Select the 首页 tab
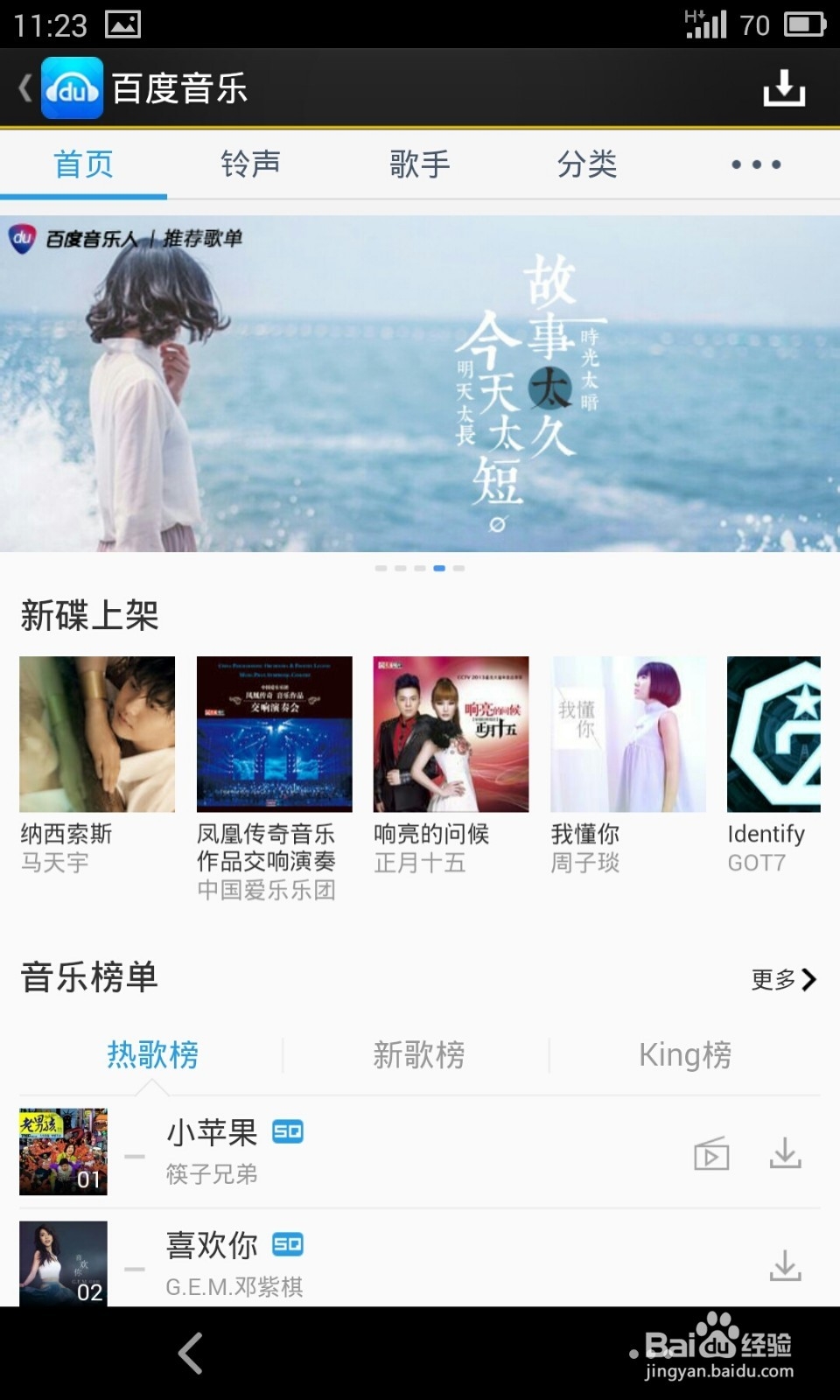 tap(83, 164)
